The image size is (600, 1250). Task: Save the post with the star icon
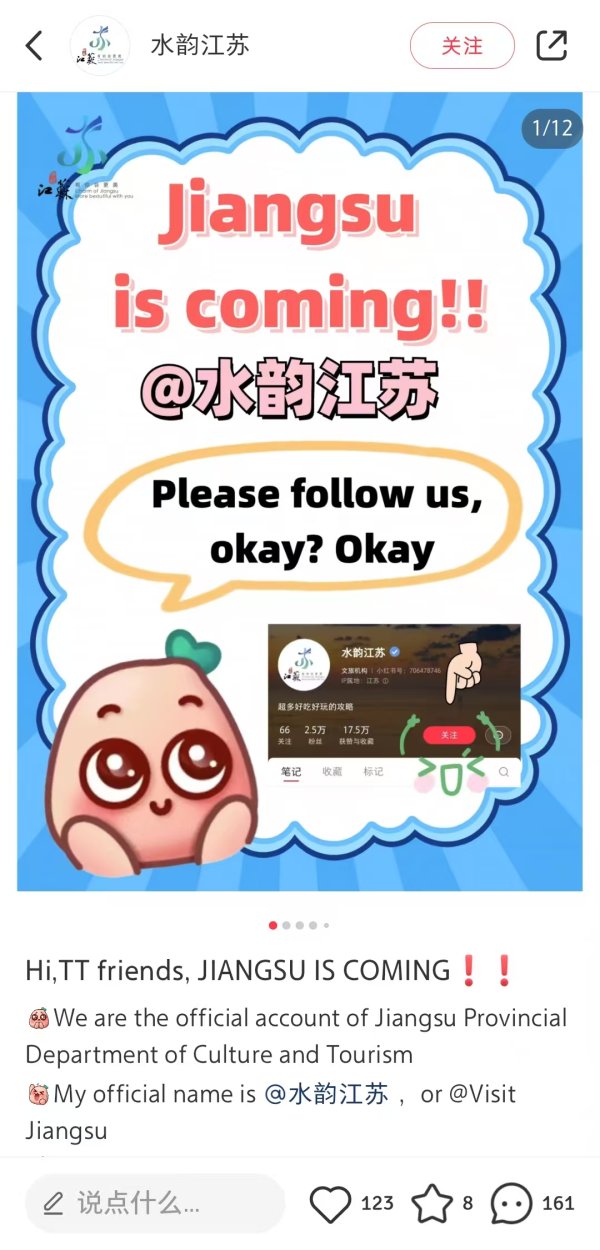432,1203
